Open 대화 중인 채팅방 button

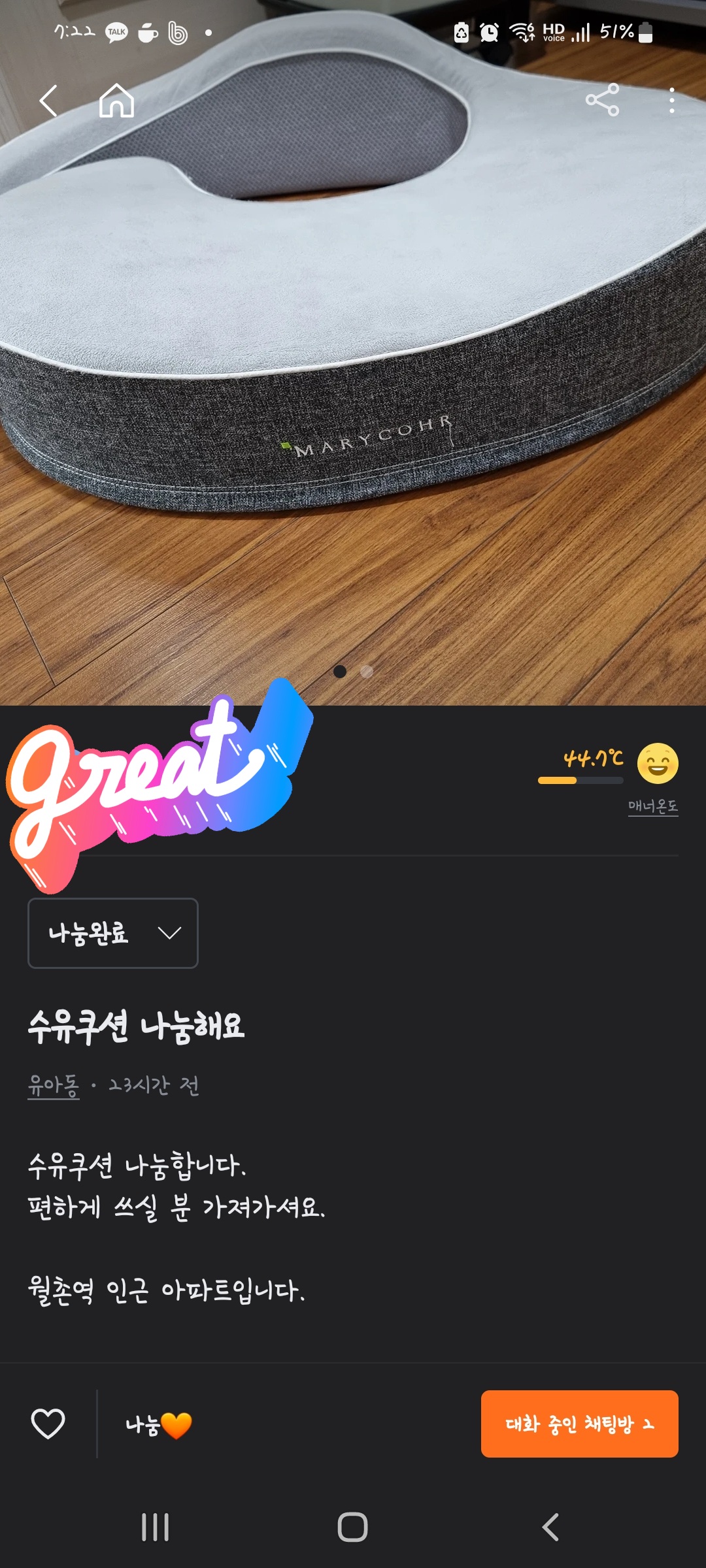coord(579,1424)
